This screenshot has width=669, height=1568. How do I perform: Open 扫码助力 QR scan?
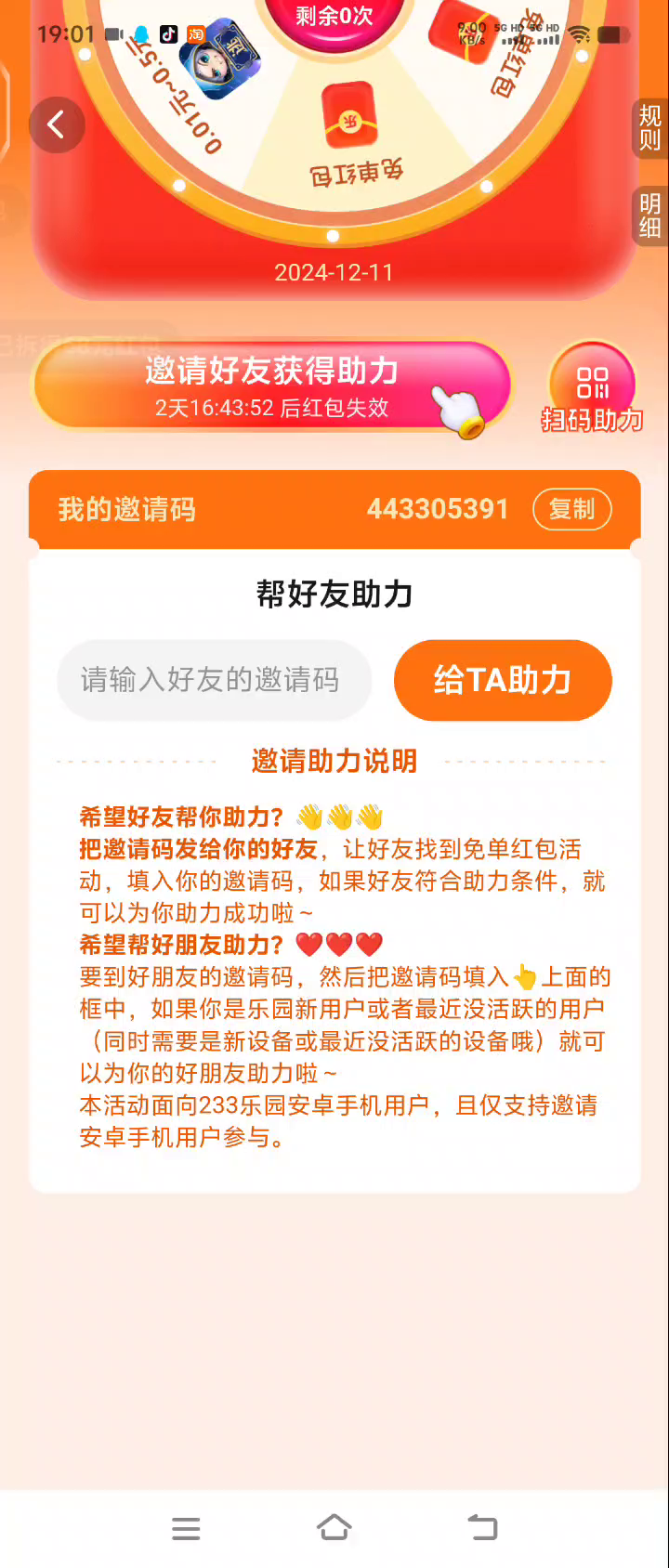coord(592,390)
